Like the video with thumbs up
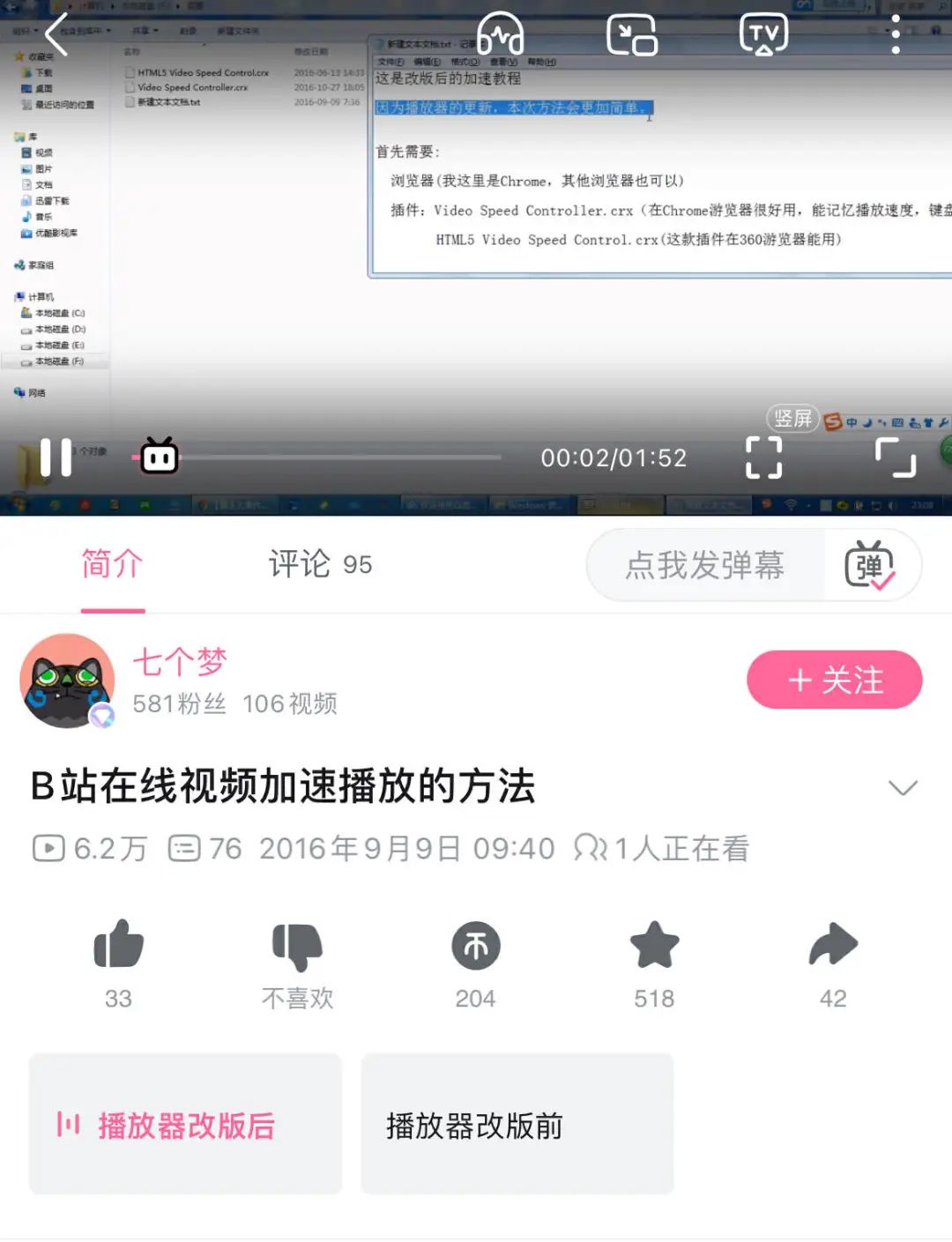952x1242 pixels. coord(118,945)
